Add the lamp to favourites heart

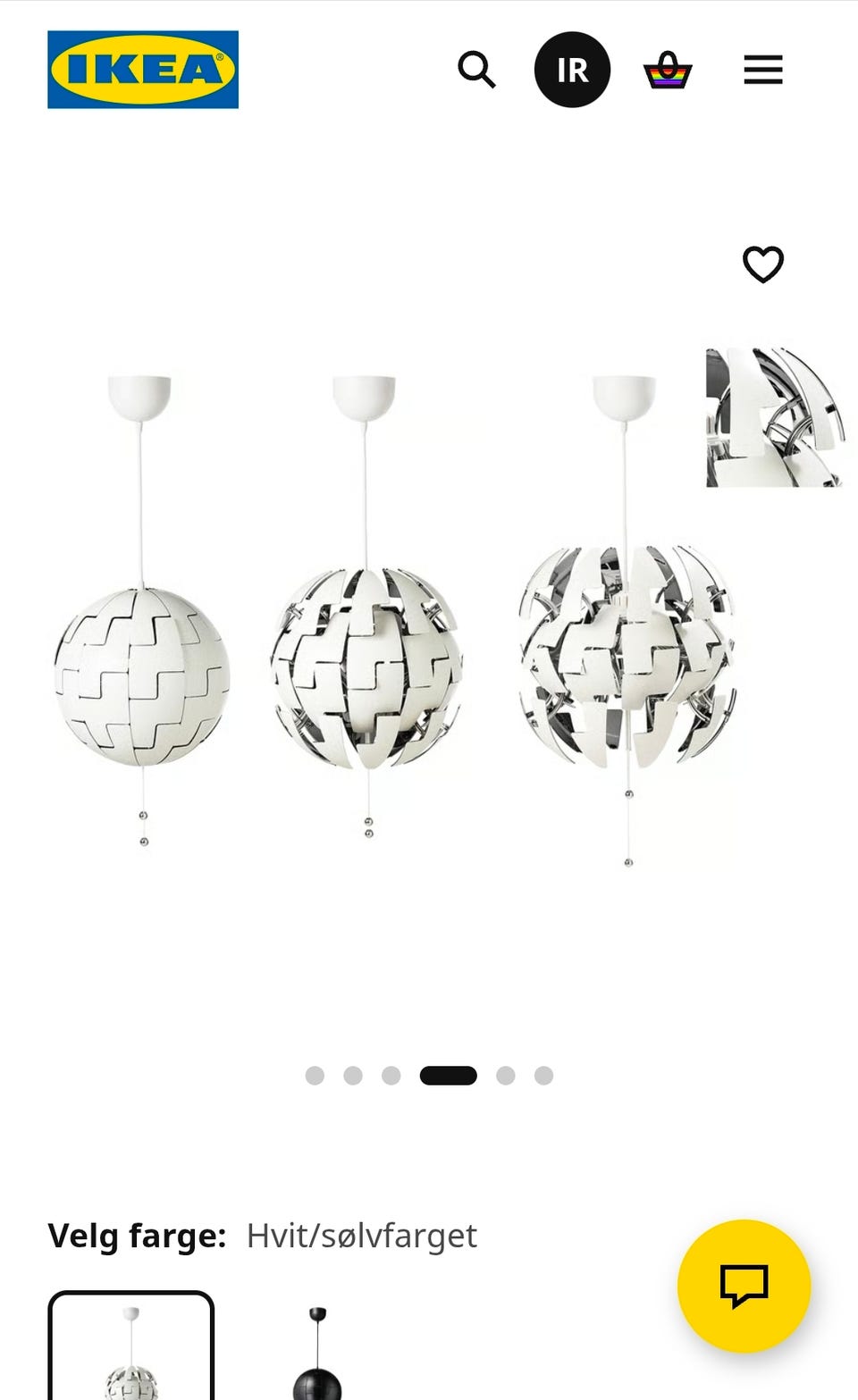pos(763,264)
